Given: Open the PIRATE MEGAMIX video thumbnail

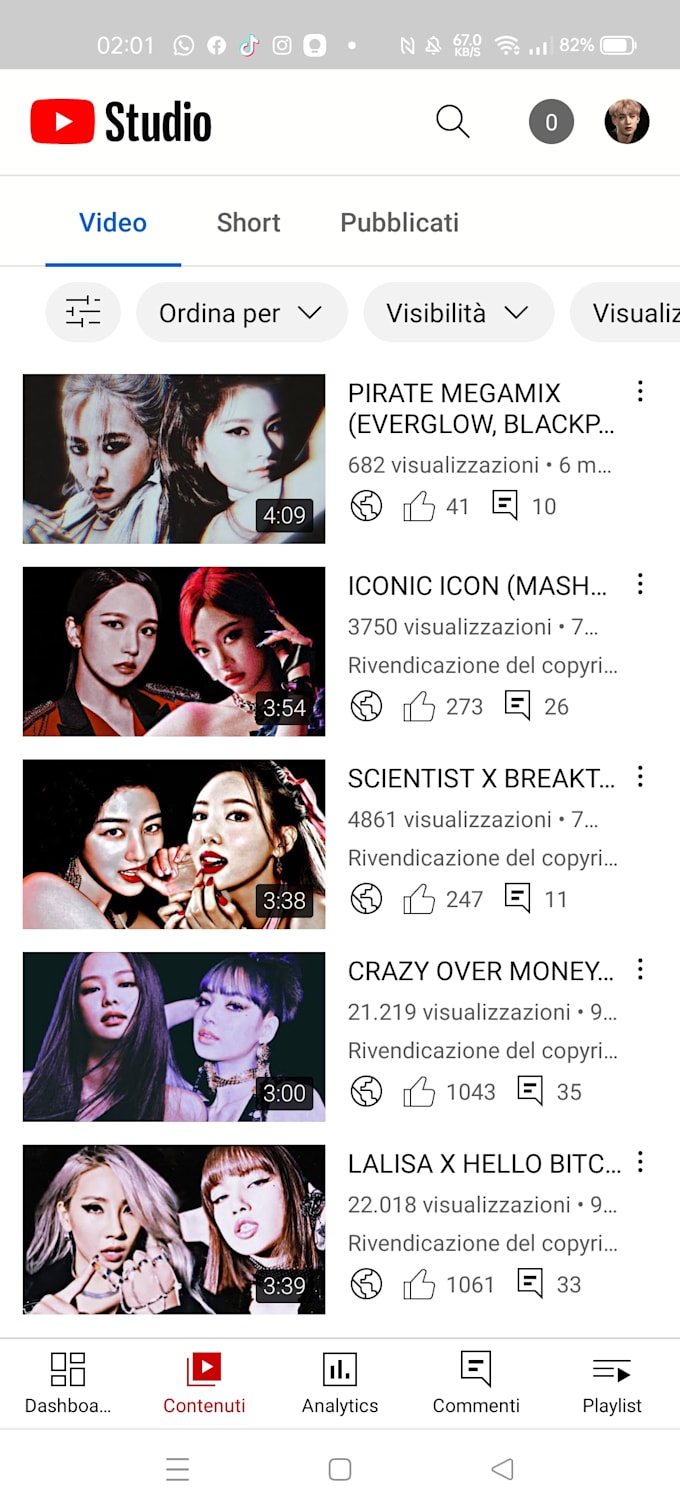Looking at the screenshot, I should pyautogui.click(x=174, y=458).
